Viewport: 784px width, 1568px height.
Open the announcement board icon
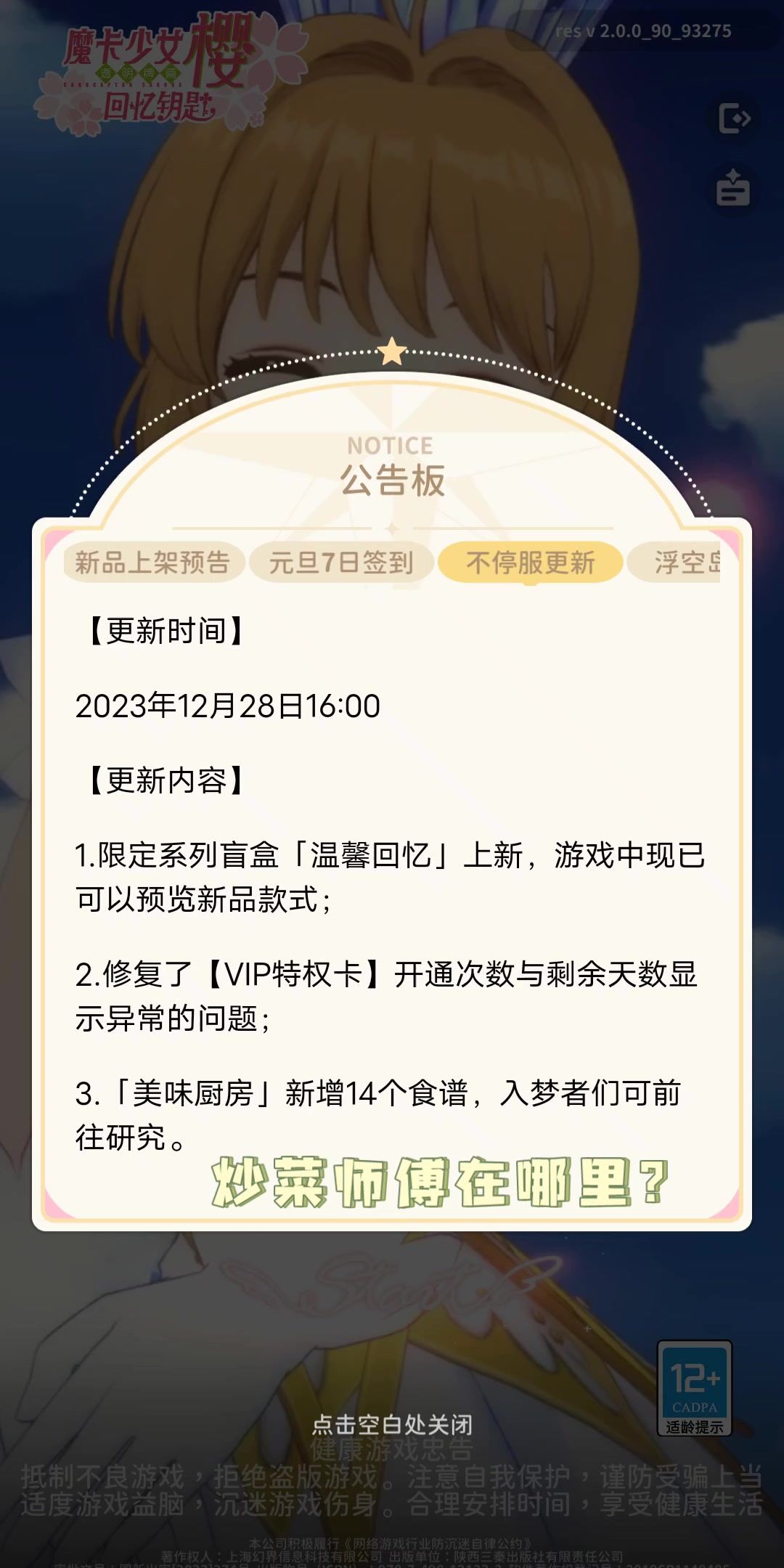(733, 188)
